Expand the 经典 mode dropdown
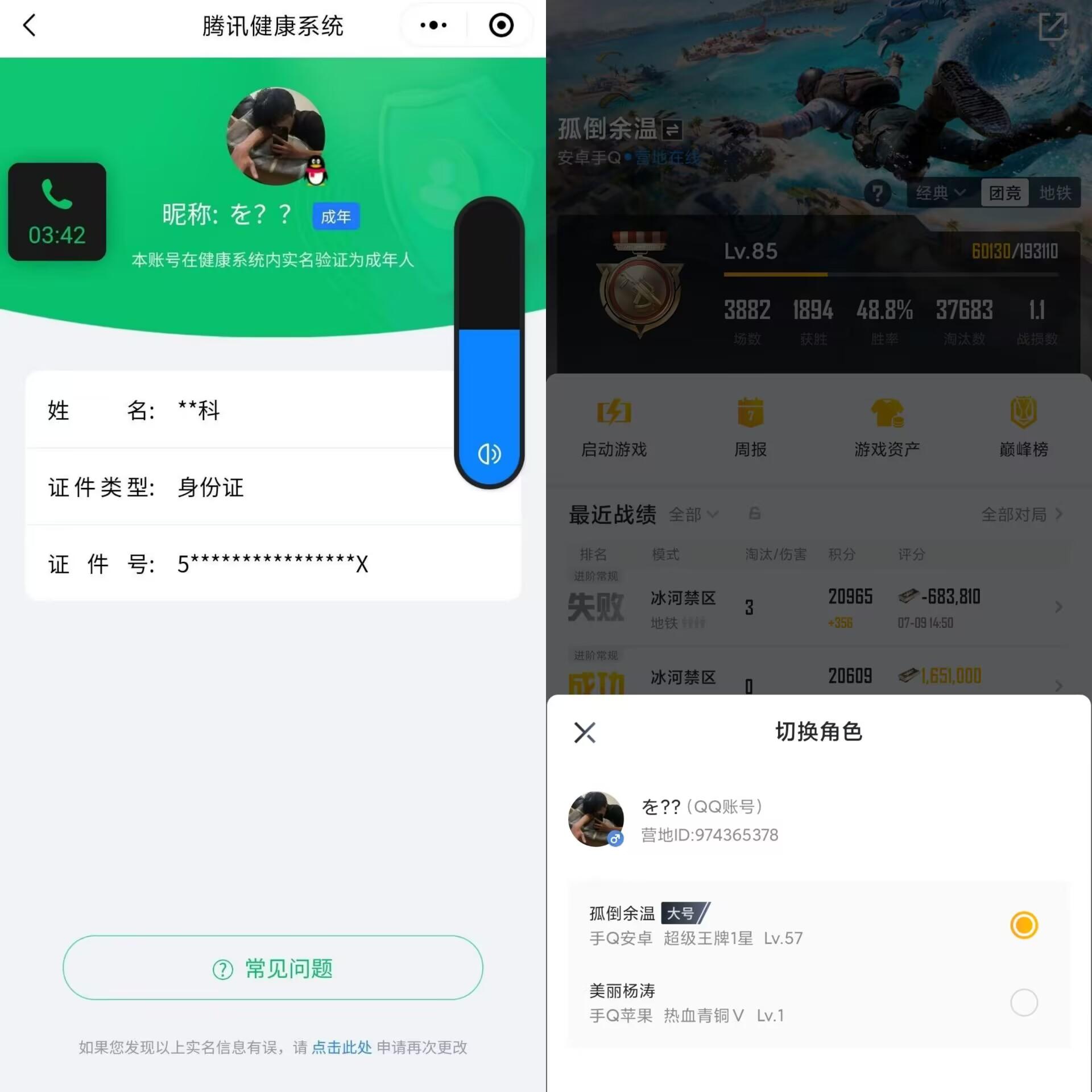The image size is (1092, 1092). pos(940,193)
